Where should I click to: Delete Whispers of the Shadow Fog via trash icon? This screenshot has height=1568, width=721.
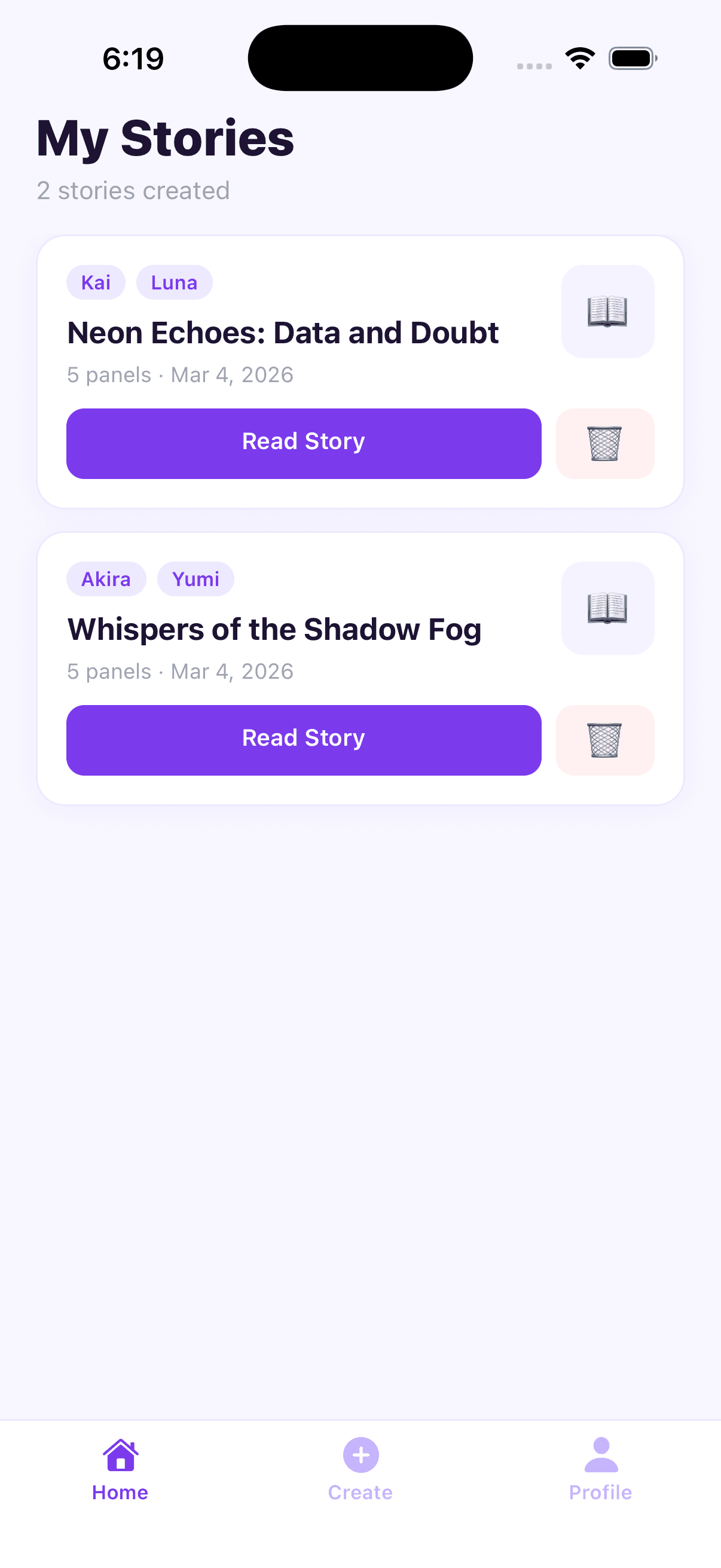pos(605,740)
